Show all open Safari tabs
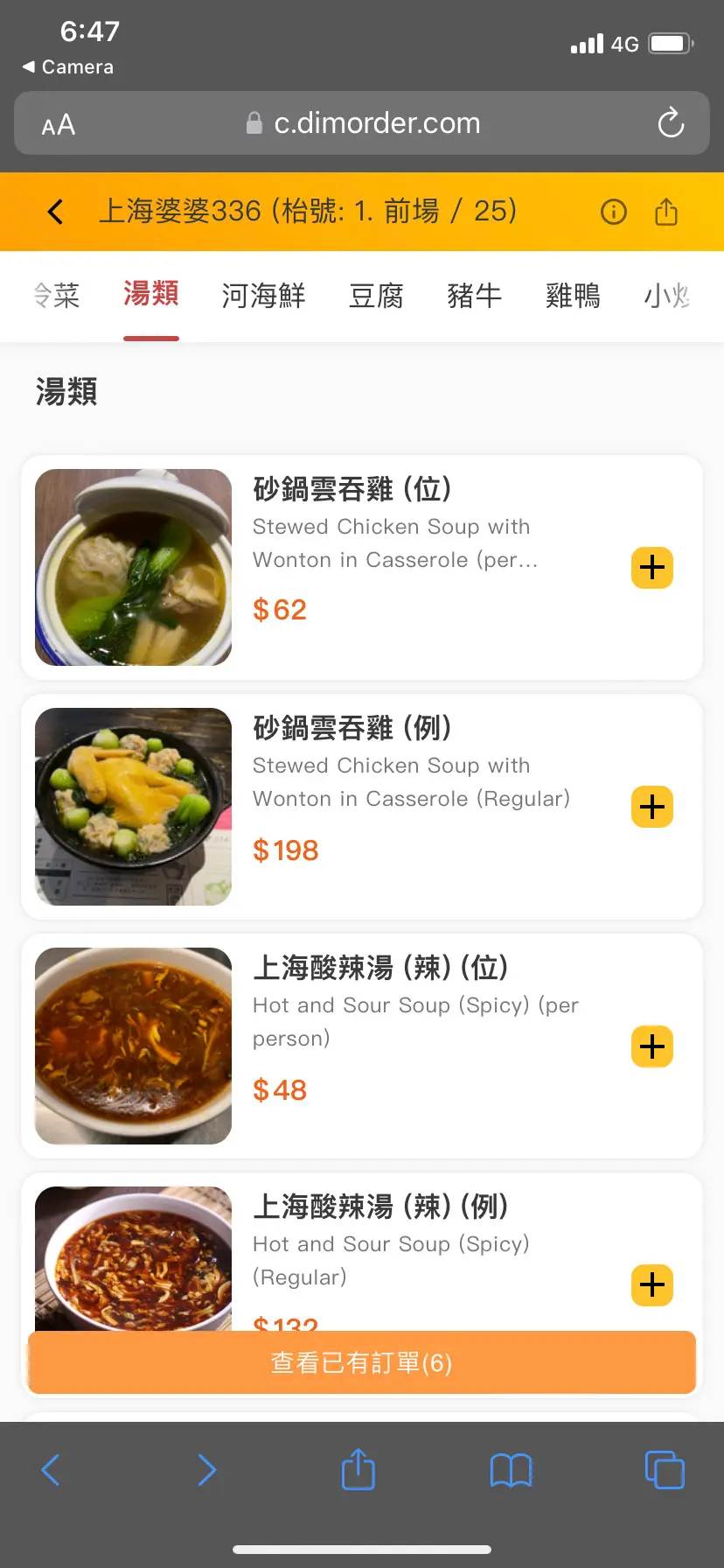The height and width of the screenshot is (1568, 724). click(665, 1470)
